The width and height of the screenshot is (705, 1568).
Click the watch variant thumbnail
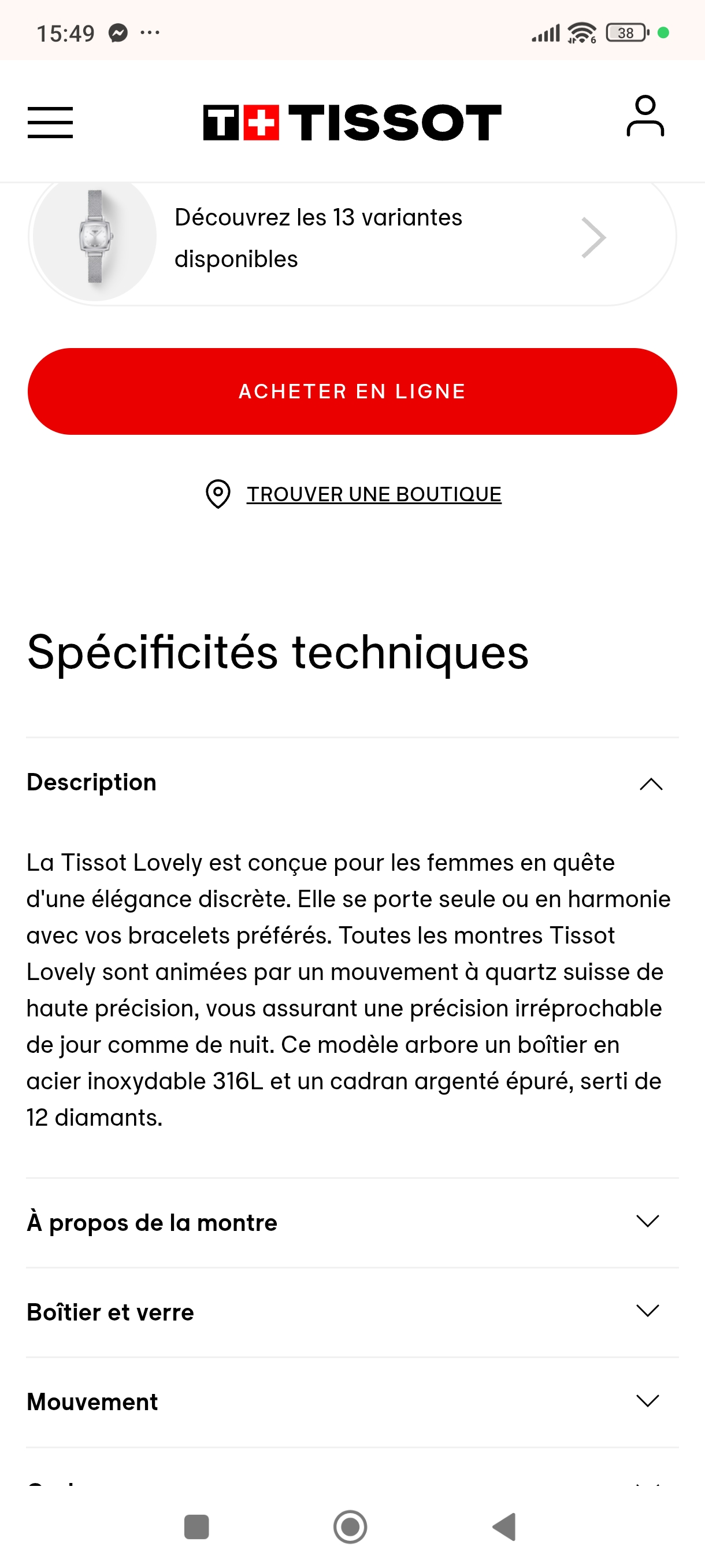point(95,238)
